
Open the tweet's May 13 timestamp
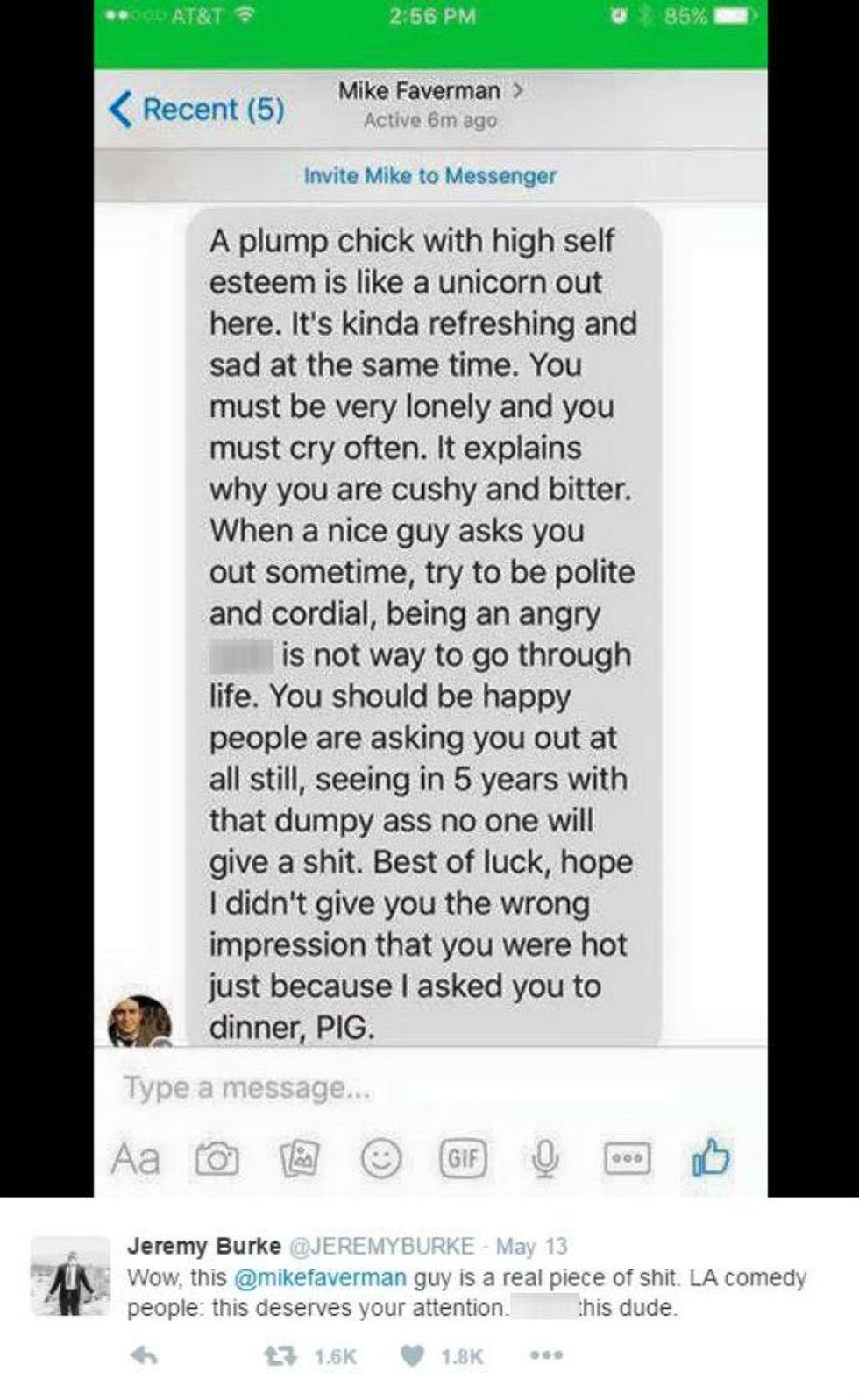coord(531,1245)
